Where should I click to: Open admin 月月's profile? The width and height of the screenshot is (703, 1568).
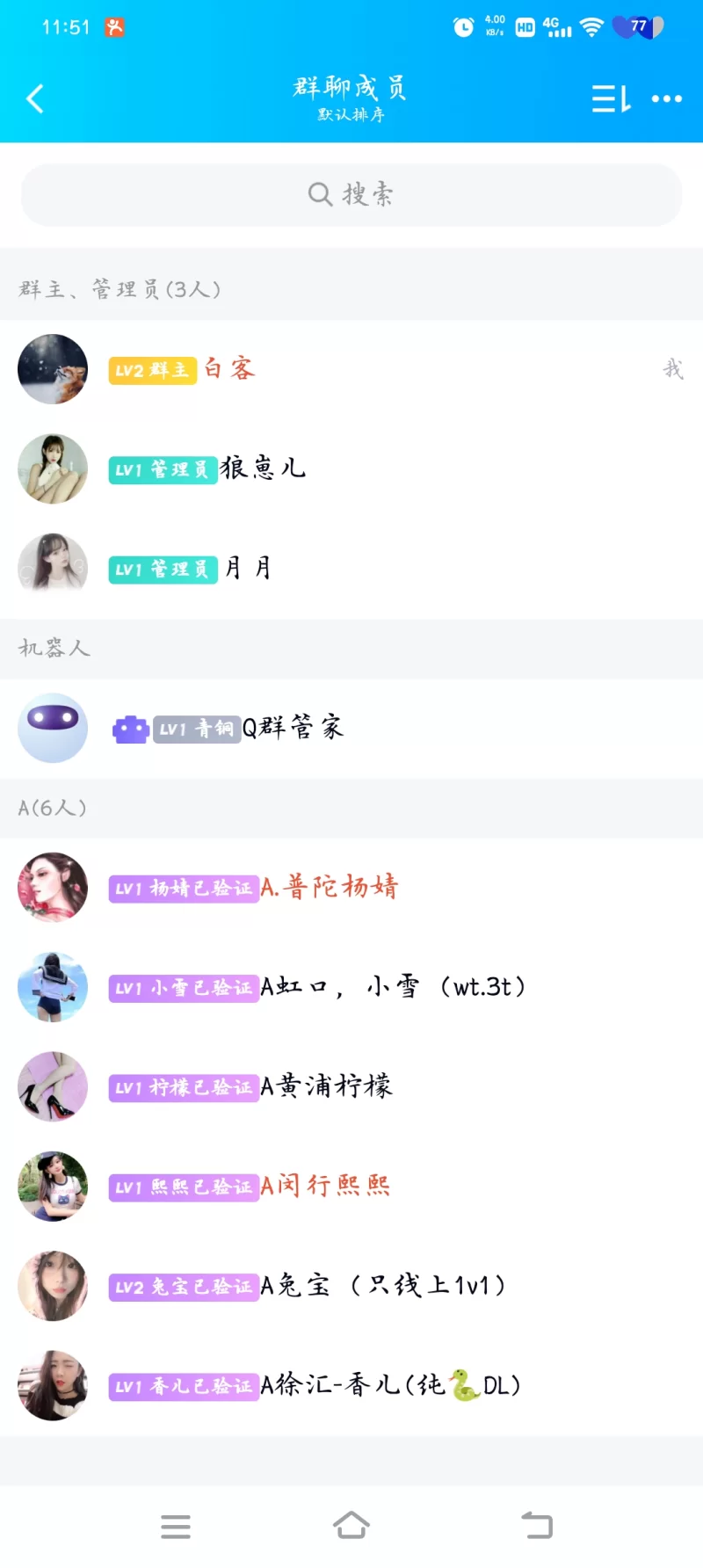351,568
